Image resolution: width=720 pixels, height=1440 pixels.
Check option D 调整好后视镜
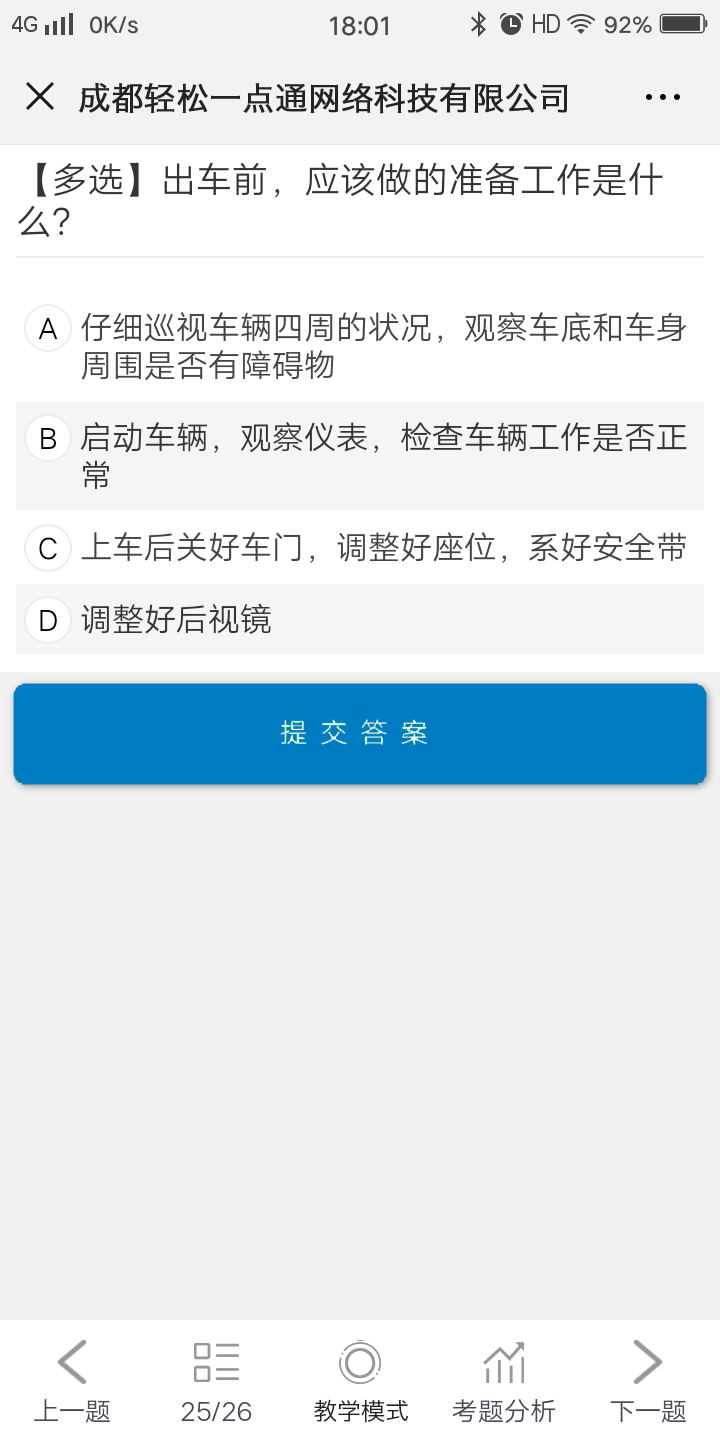pyautogui.click(x=360, y=620)
